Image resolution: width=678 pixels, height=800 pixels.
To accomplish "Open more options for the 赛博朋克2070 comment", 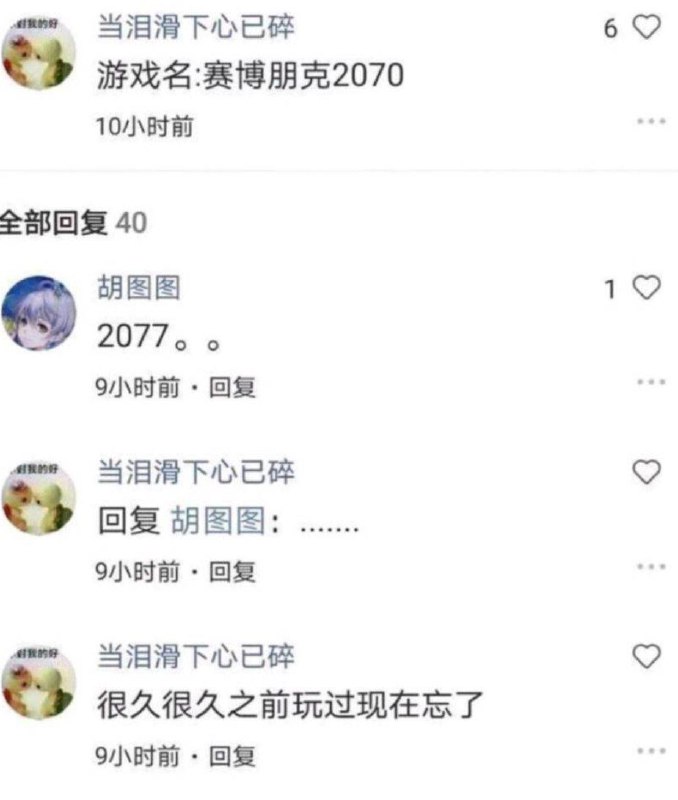I will click(650, 121).
